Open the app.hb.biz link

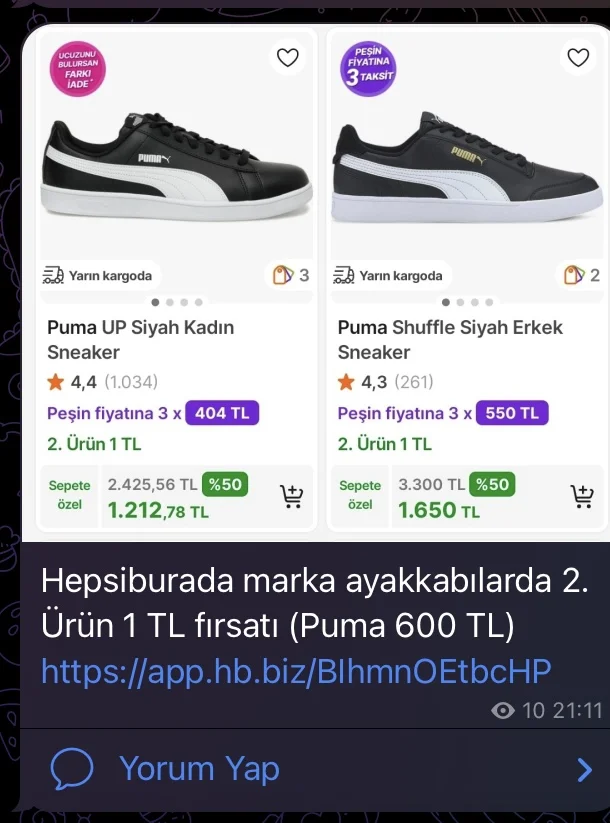point(295,671)
